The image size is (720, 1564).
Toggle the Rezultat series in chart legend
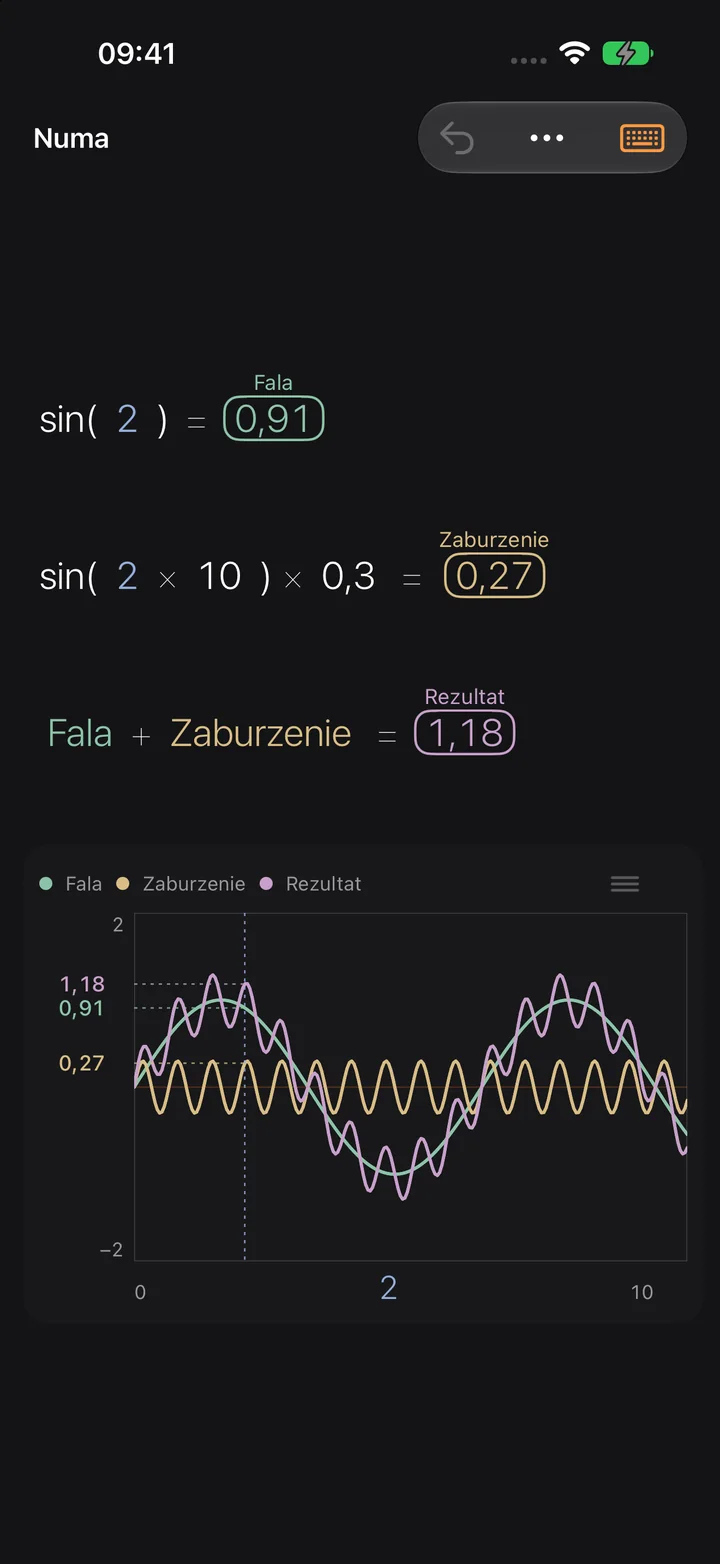(x=311, y=884)
